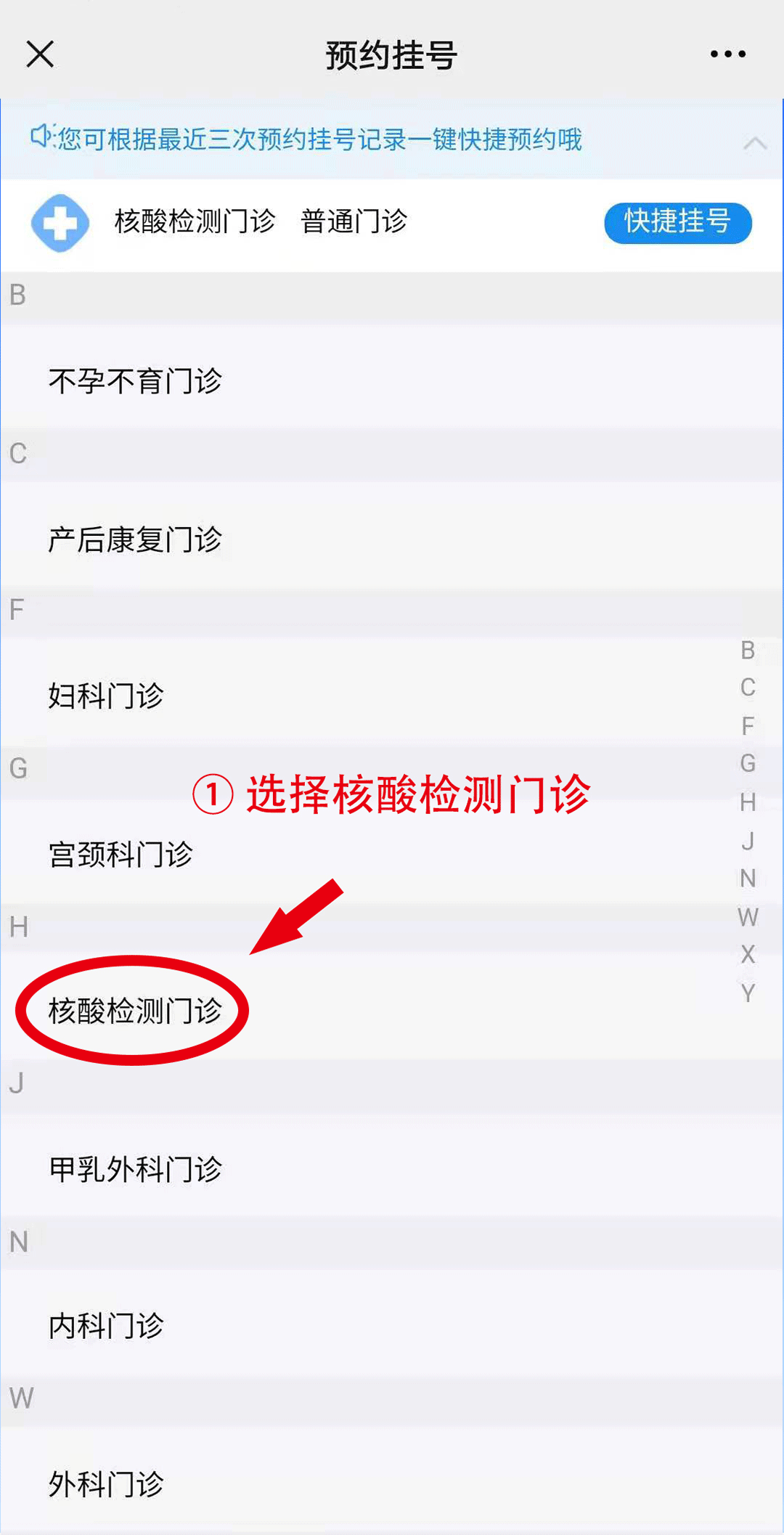The image size is (784, 1535).
Task: Open 宫颈科门诊
Action: 392,854
